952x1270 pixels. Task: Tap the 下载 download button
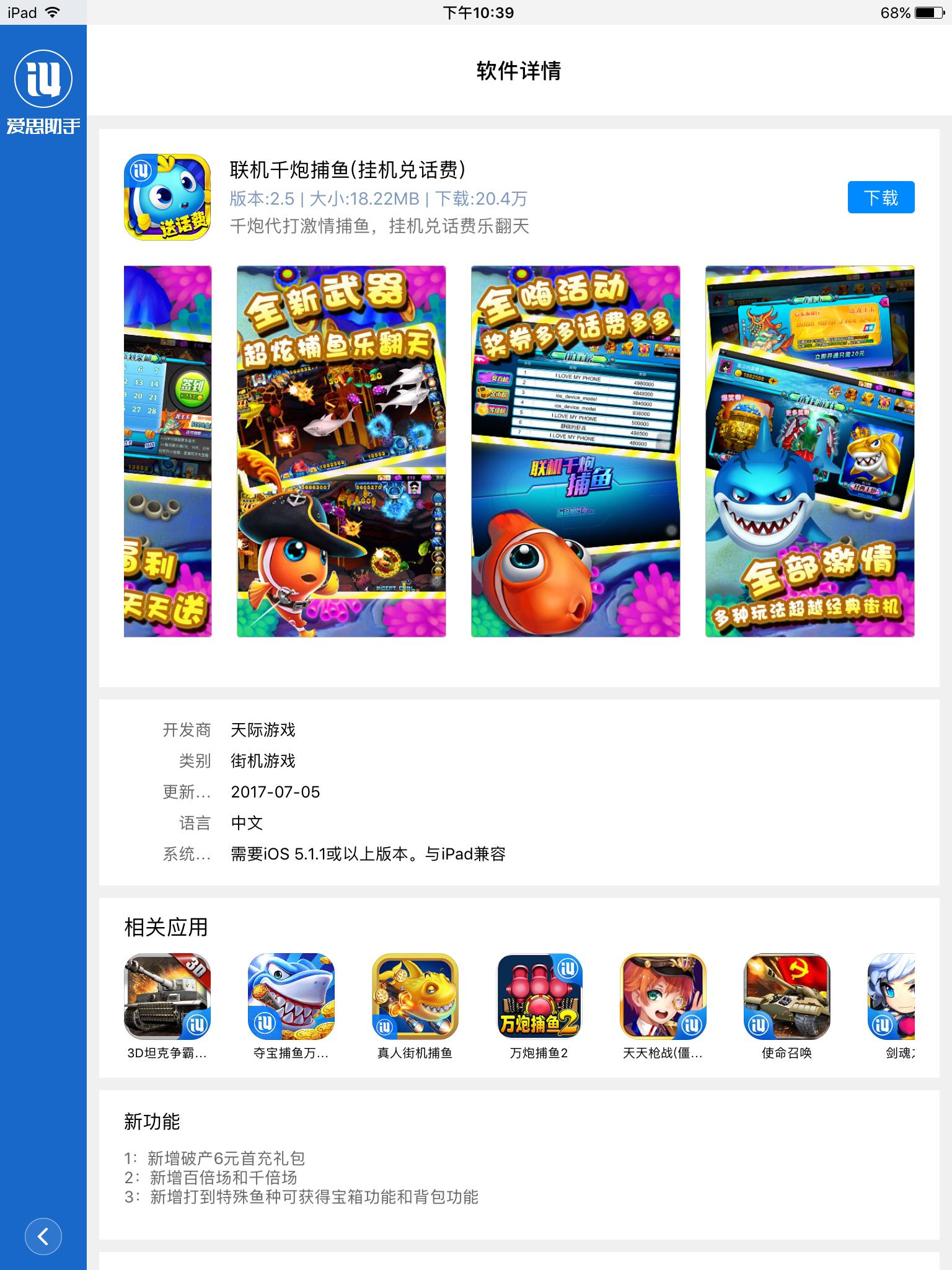coord(881,197)
